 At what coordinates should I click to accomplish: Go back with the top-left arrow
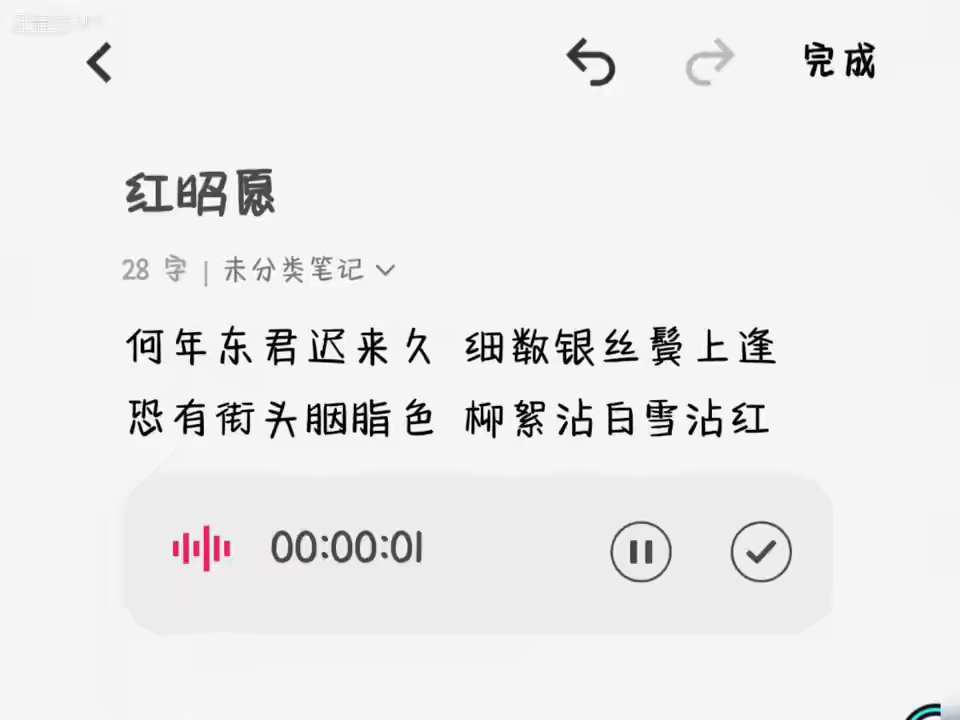click(x=99, y=63)
